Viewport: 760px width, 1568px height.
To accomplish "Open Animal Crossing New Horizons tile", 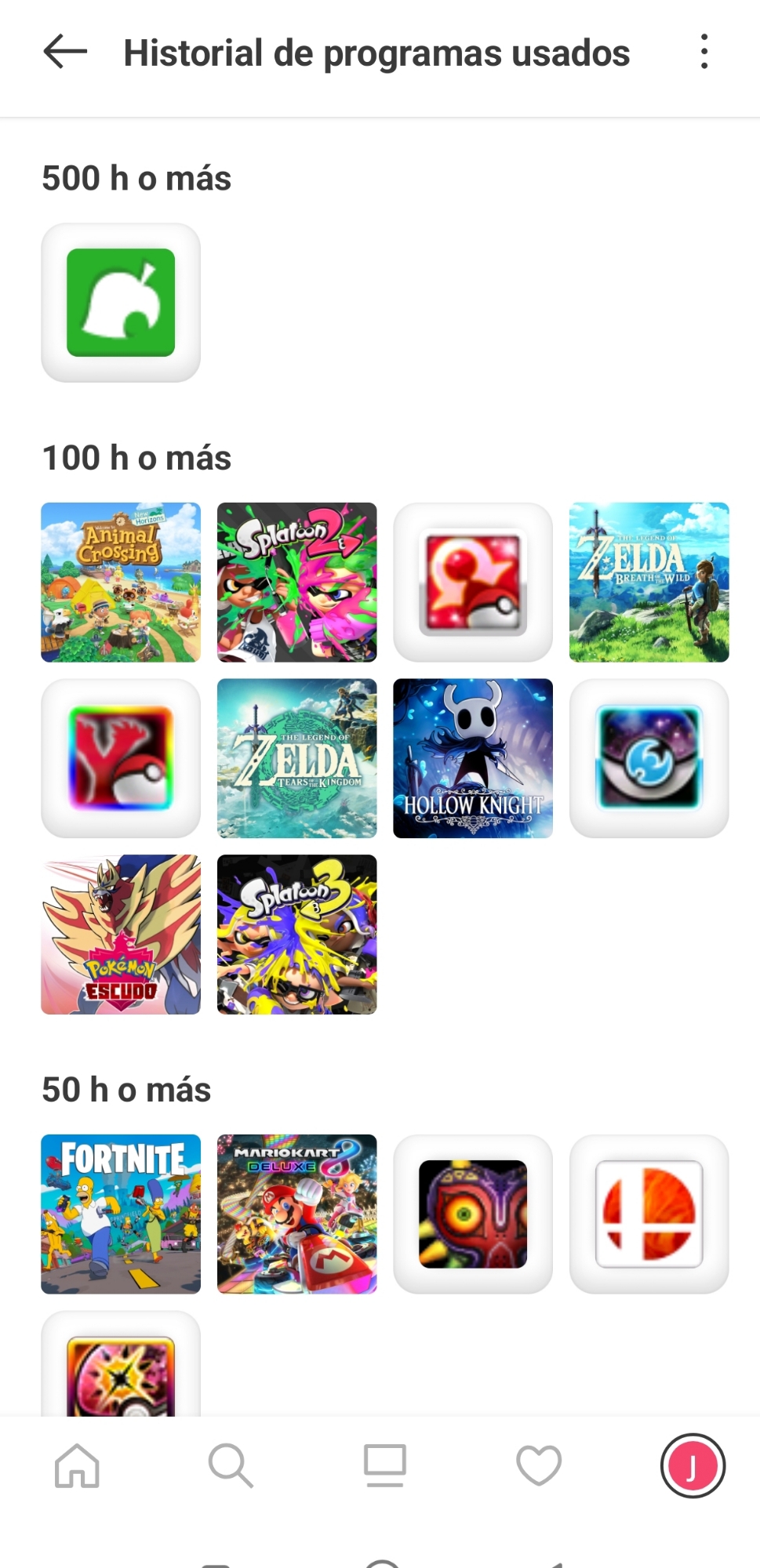I will (x=121, y=583).
